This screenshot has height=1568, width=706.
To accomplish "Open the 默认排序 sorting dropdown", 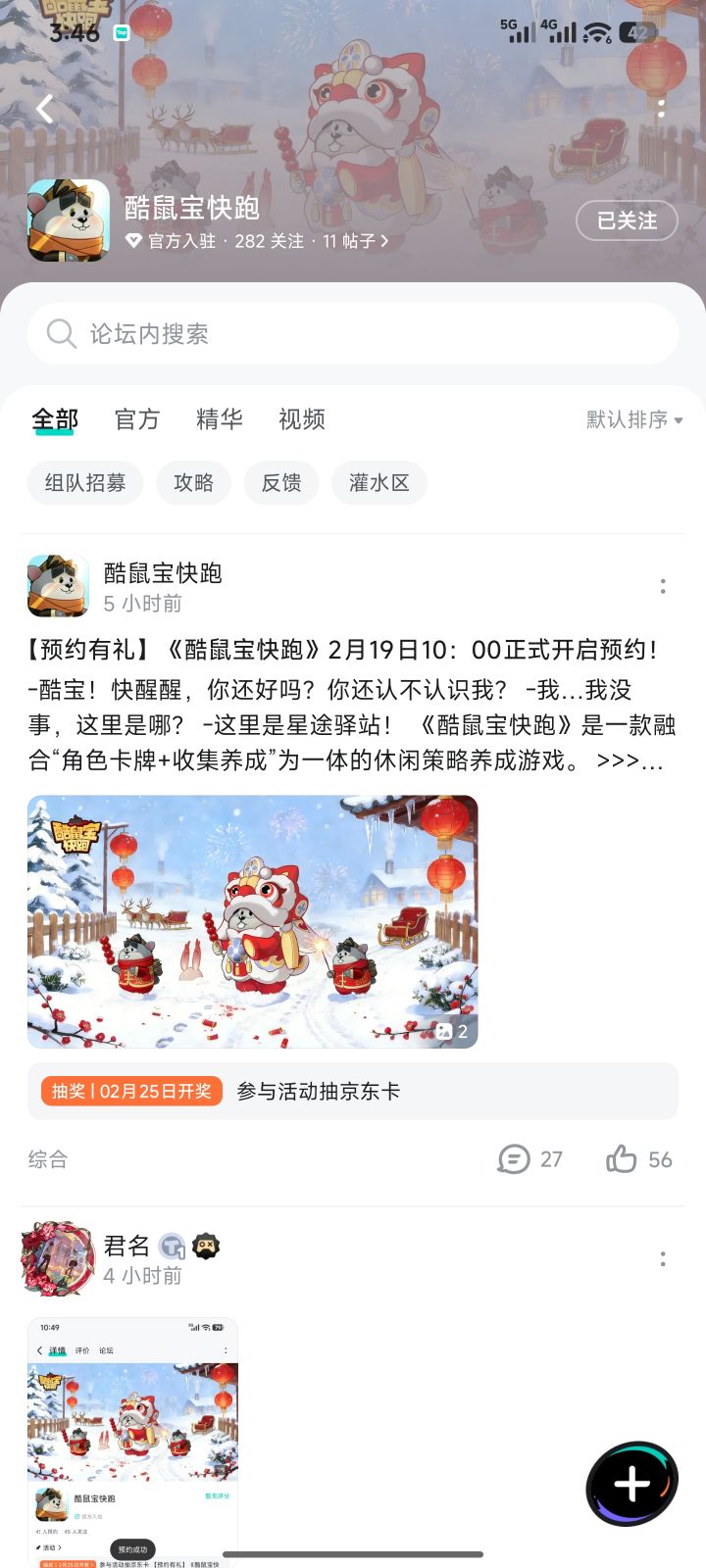I will click(630, 419).
